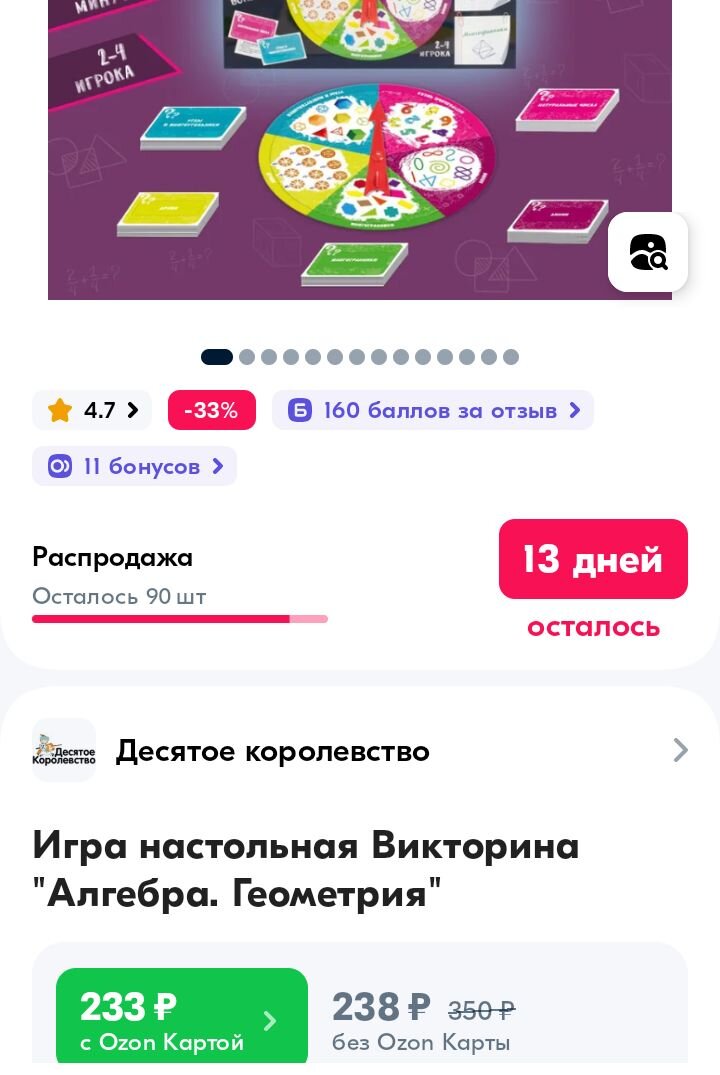The height and width of the screenshot is (1075, 720).
Task: Select the first active carousel dot
Action: click(217, 357)
